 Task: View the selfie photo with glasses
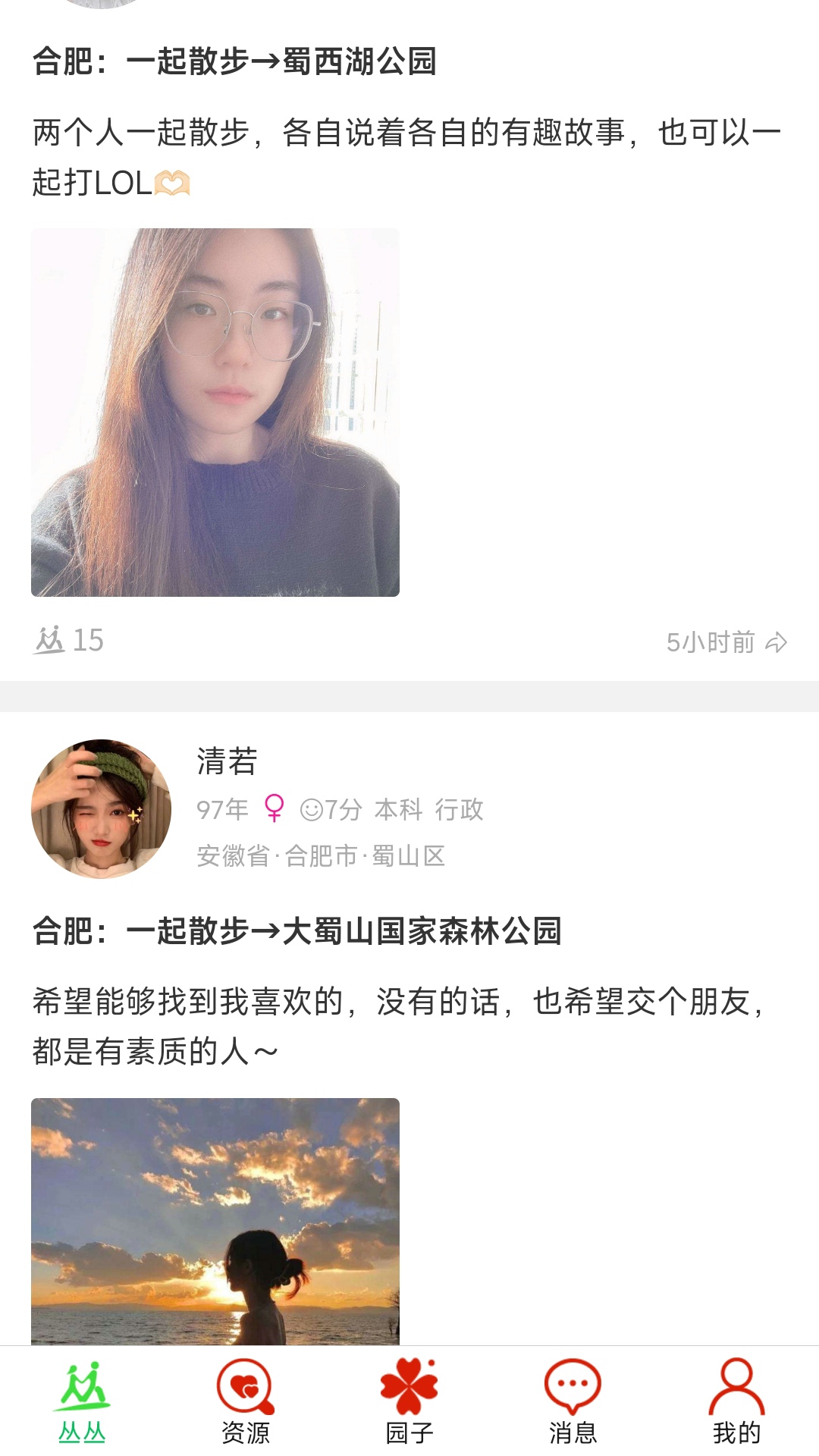pyautogui.click(x=215, y=413)
